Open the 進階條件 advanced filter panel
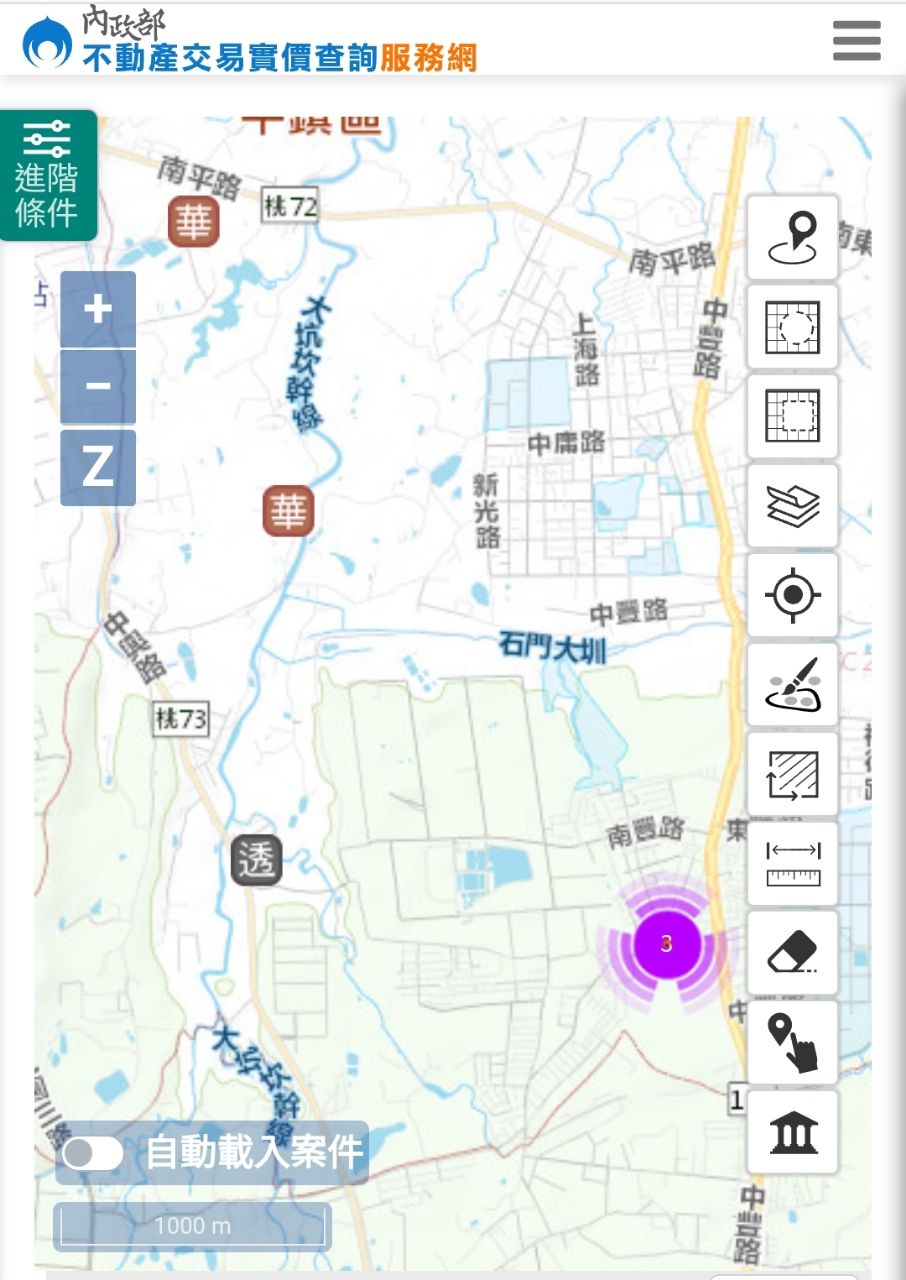The height and width of the screenshot is (1280, 906). [48, 176]
